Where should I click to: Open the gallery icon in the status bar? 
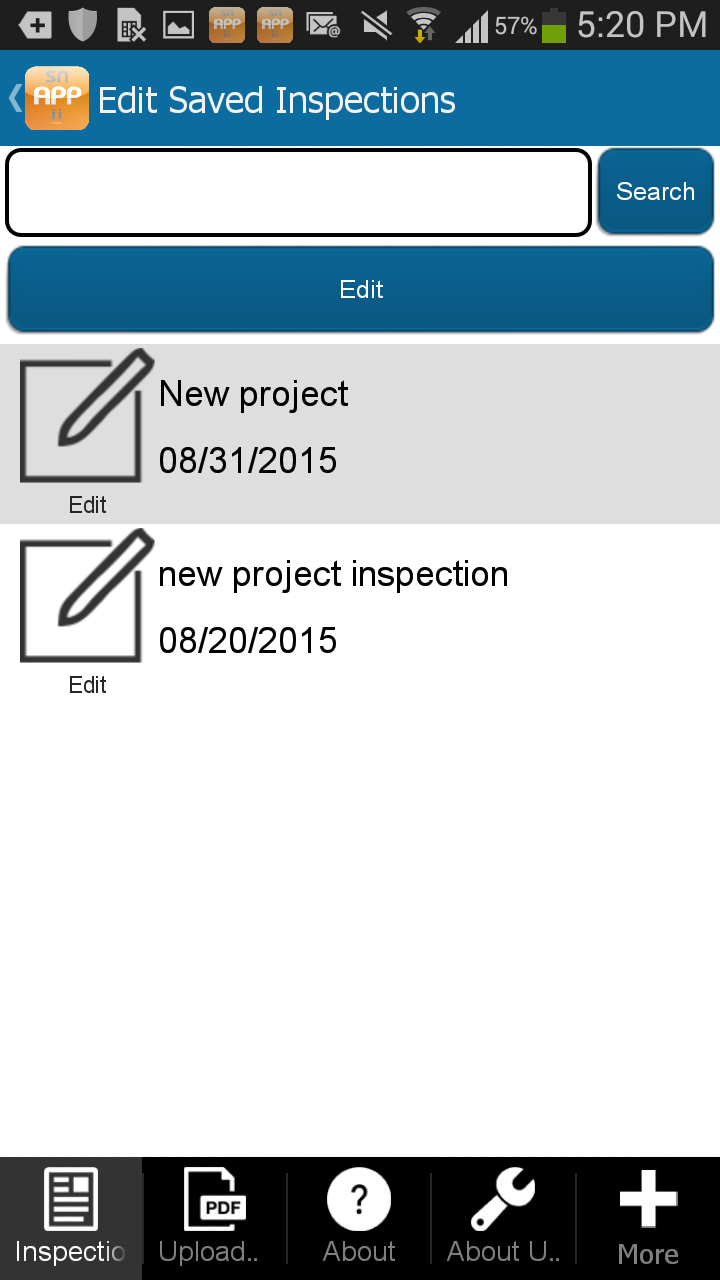coord(178,24)
